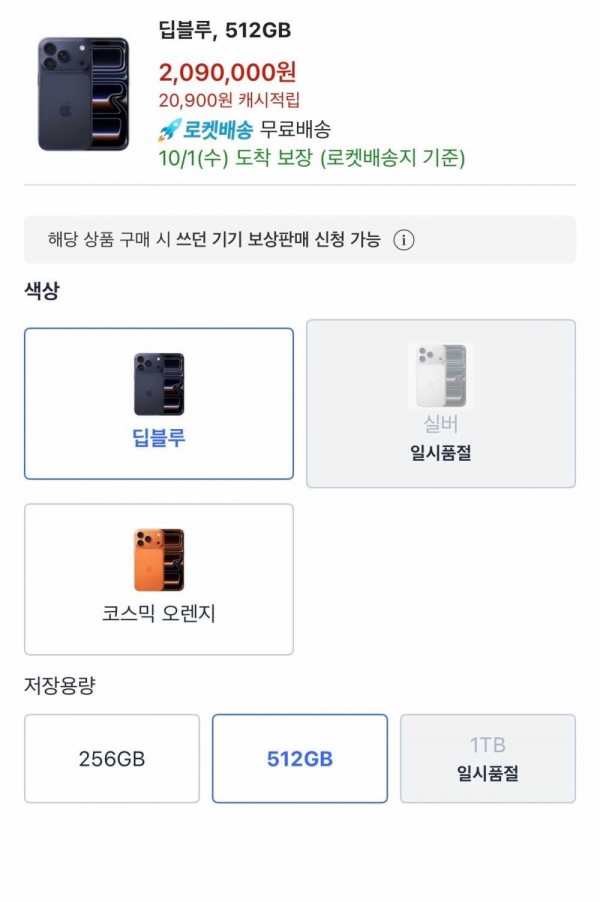The height and width of the screenshot is (902, 600).
Task: Open the info icon for 기기 보상판매
Action: (404, 240)
